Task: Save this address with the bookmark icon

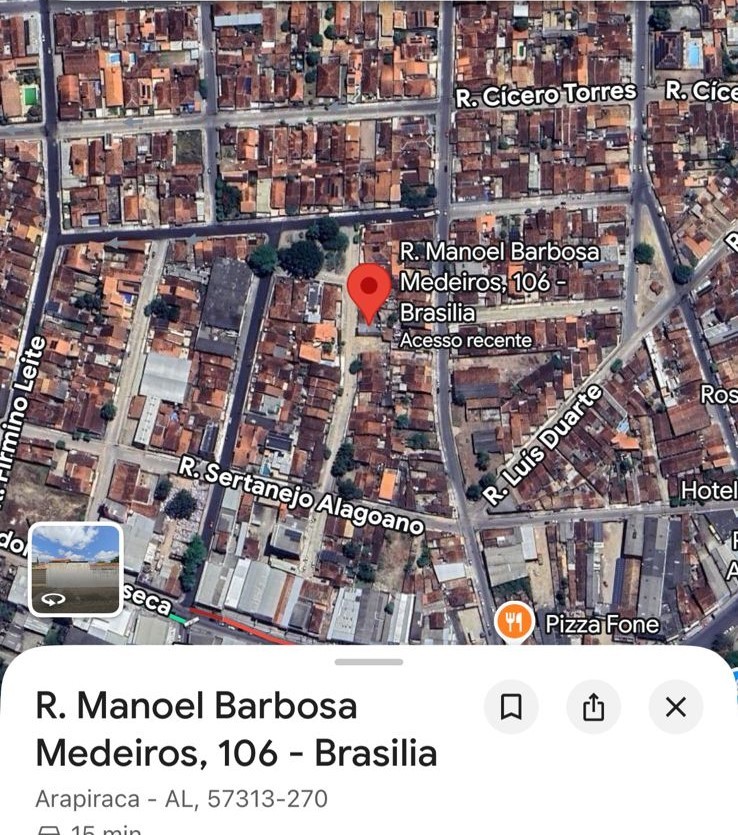Action: (511, 708)
